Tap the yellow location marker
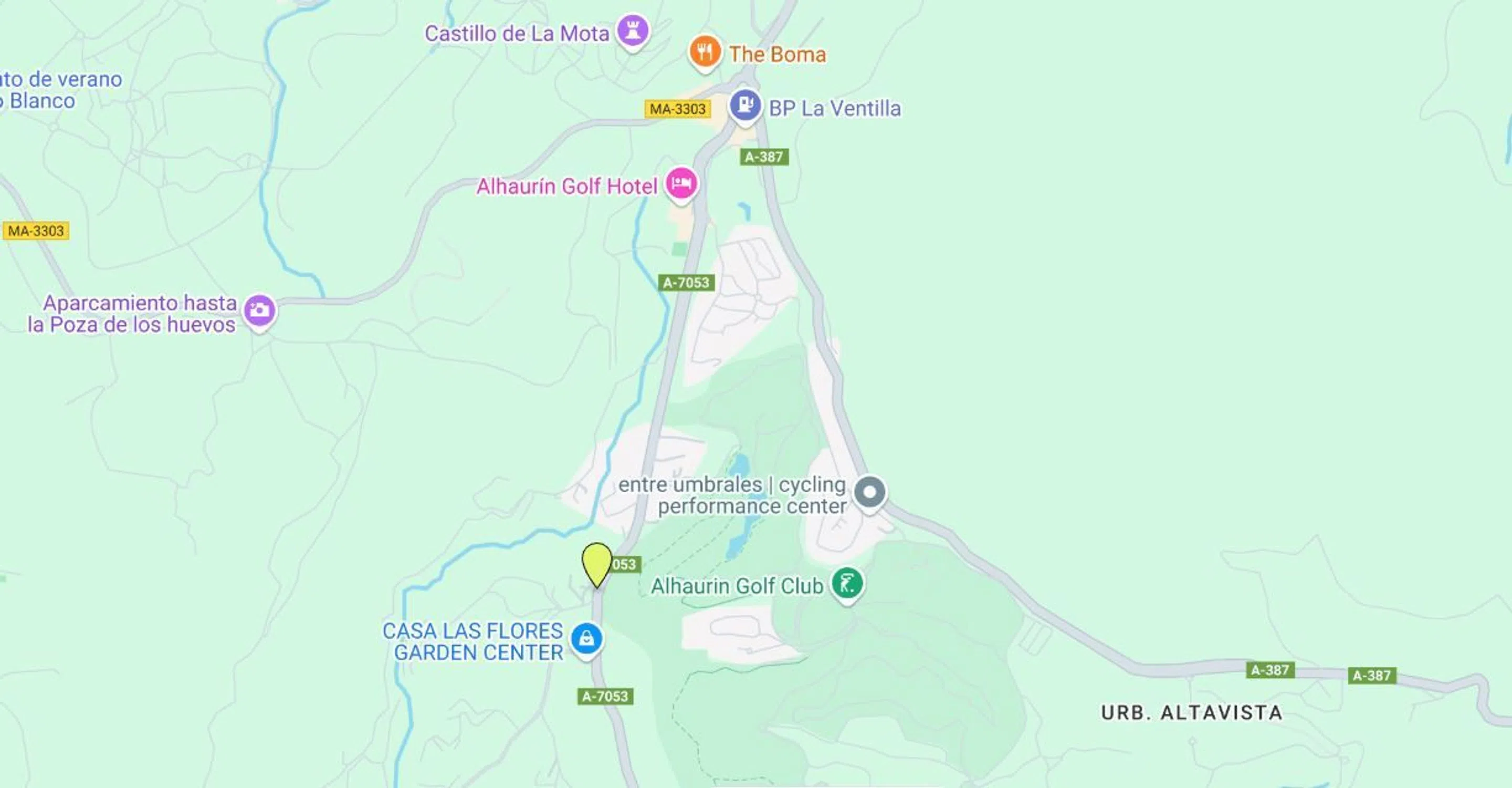 [x=597, y=563]
